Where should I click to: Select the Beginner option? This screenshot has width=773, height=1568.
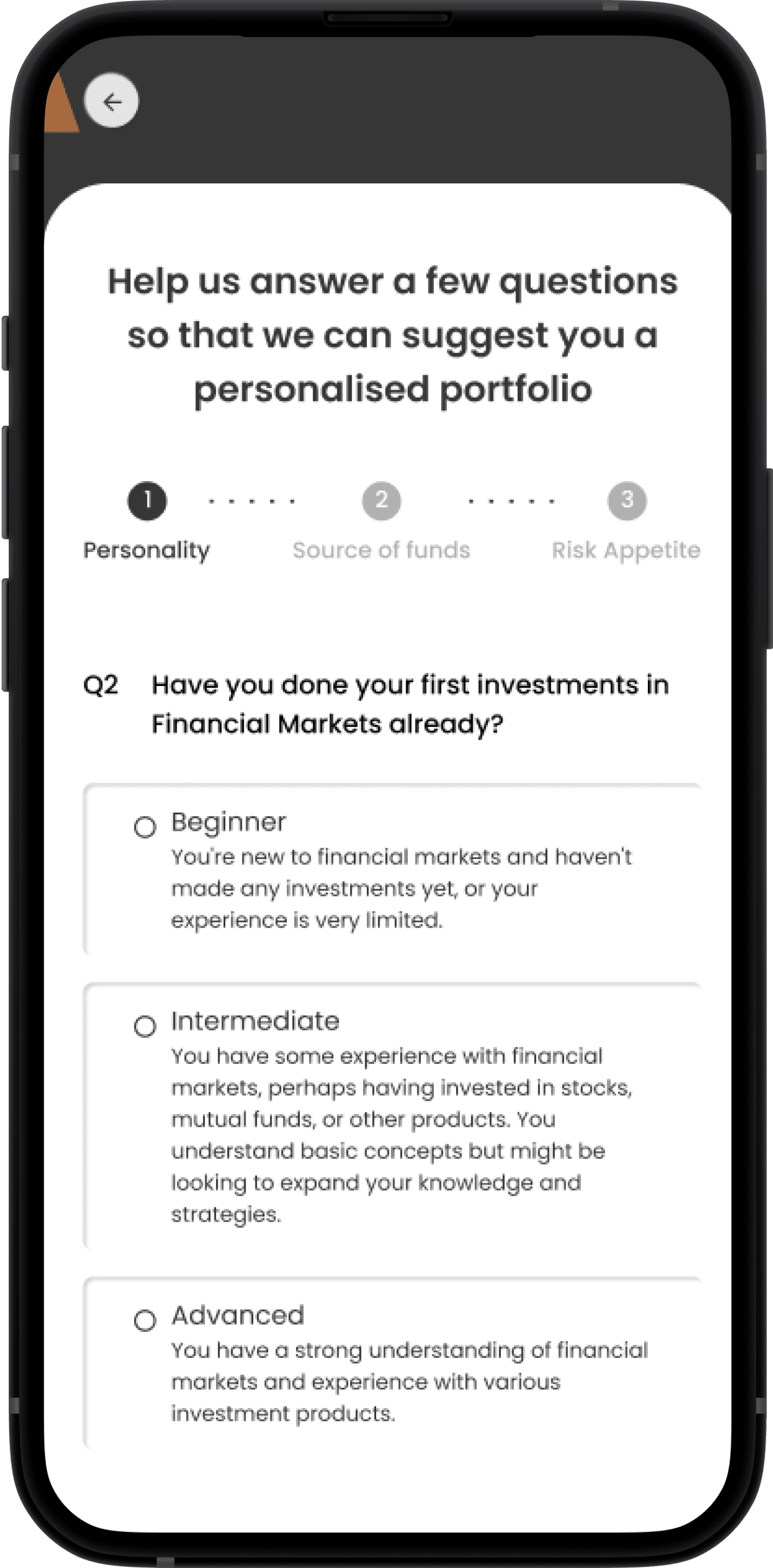pos(392,869)
